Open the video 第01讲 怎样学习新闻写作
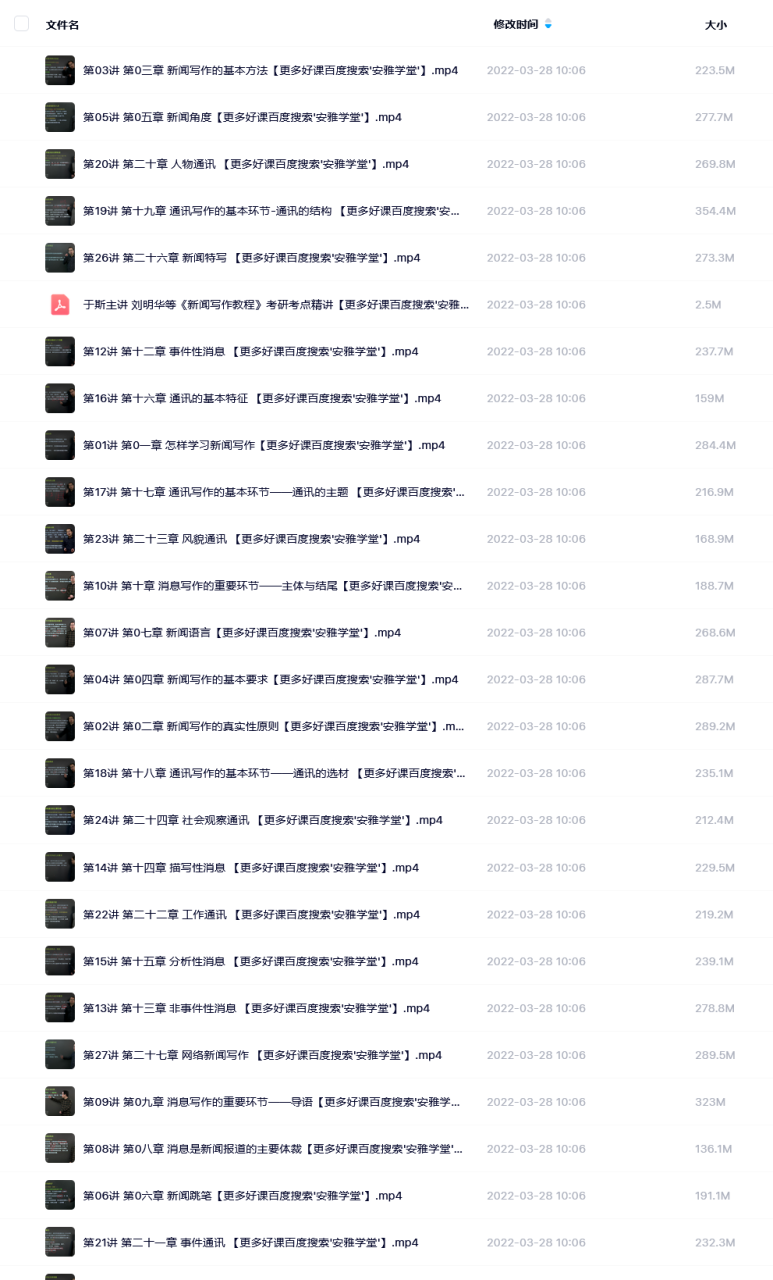The height and width of the screenshot is (1280, 773). (x=264, y=446)
